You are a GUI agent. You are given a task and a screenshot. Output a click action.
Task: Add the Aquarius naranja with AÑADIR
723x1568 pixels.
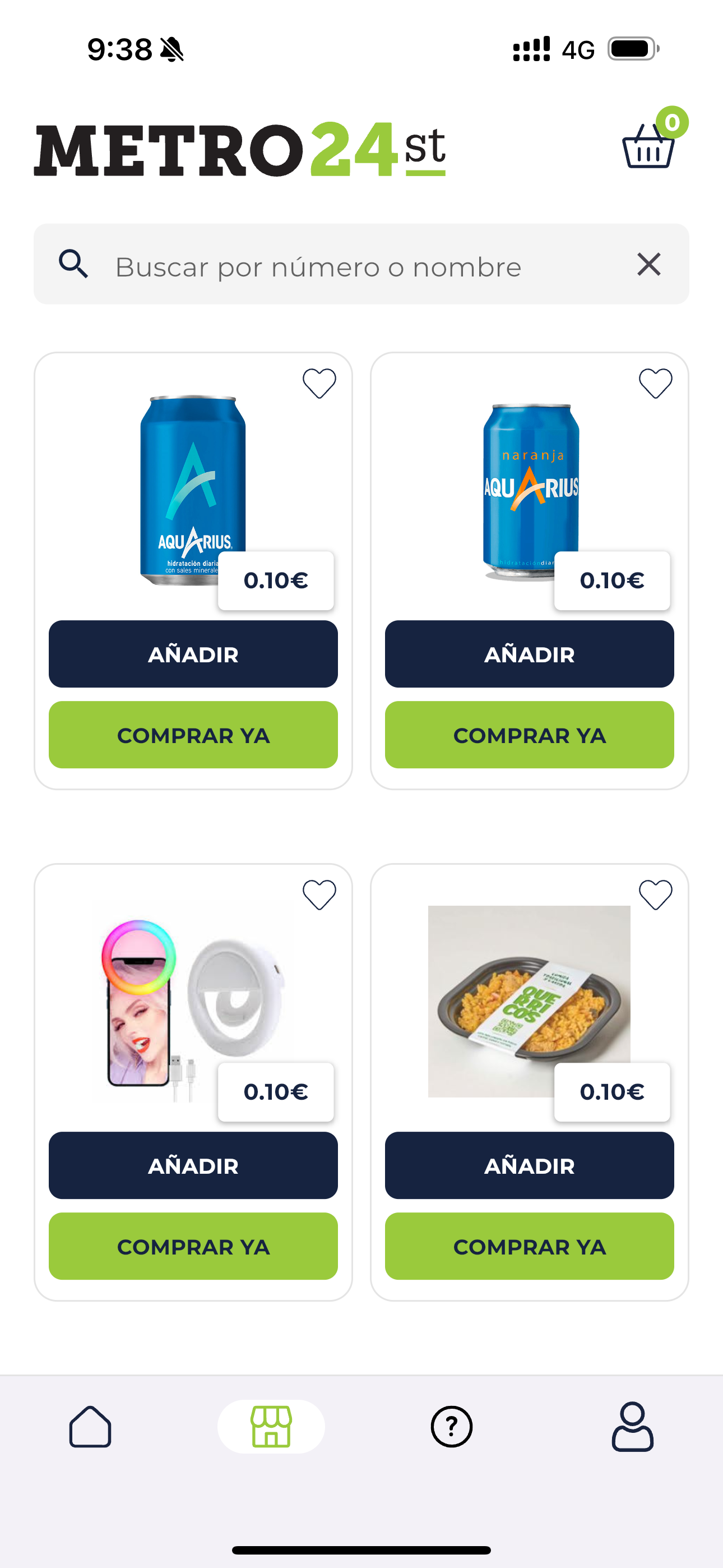click(530, 654)
